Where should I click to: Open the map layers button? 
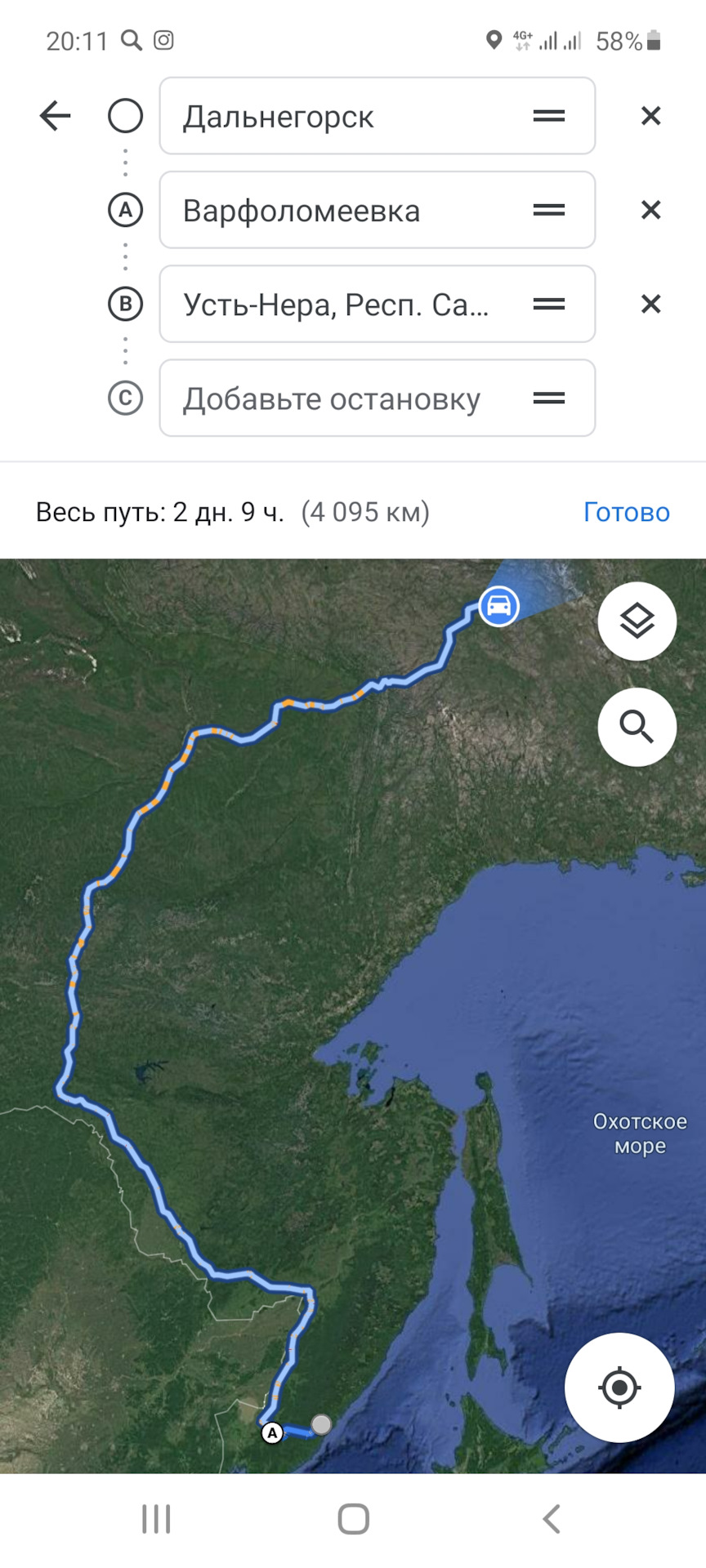pos(637,621)
